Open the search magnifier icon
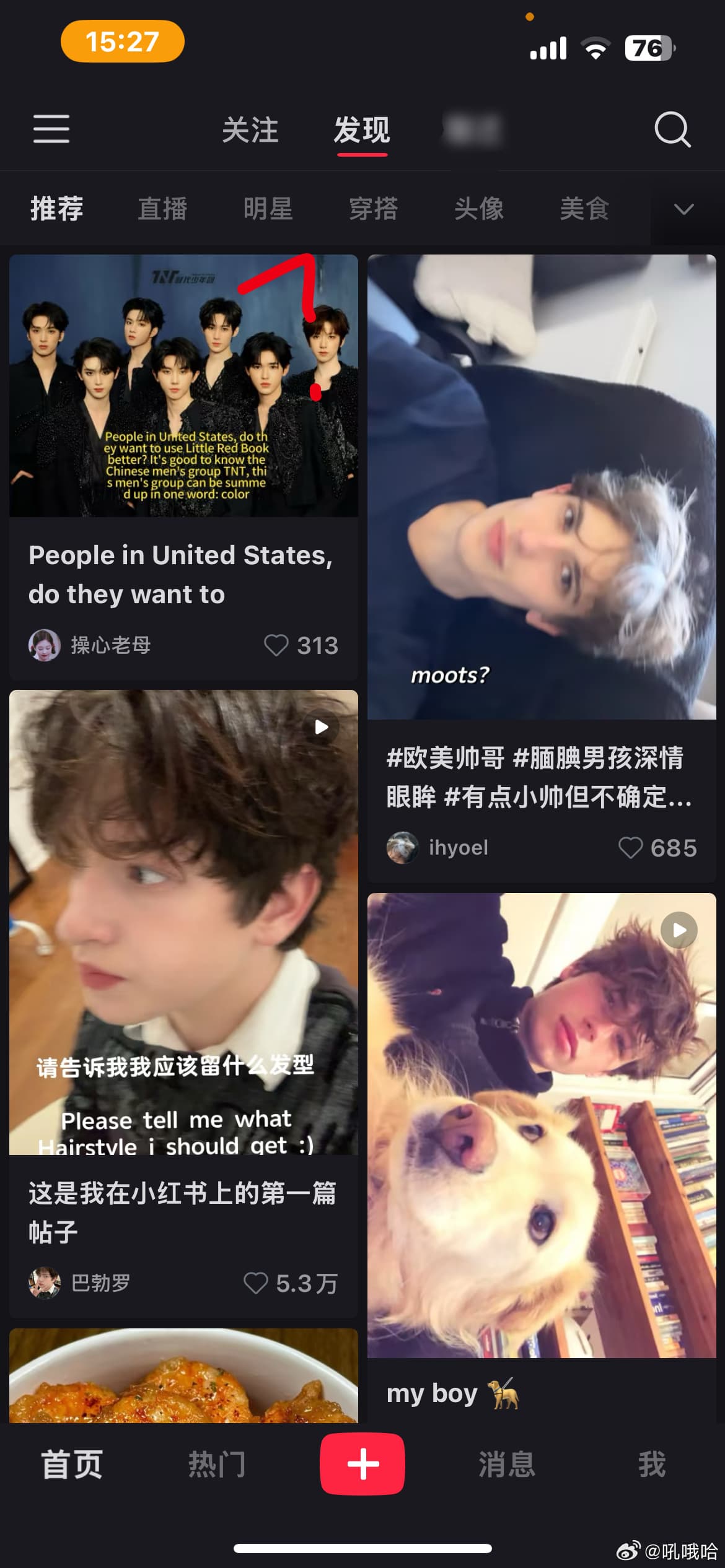The width and height of the screenshot is (725, 1568). (x=672, y=129)
